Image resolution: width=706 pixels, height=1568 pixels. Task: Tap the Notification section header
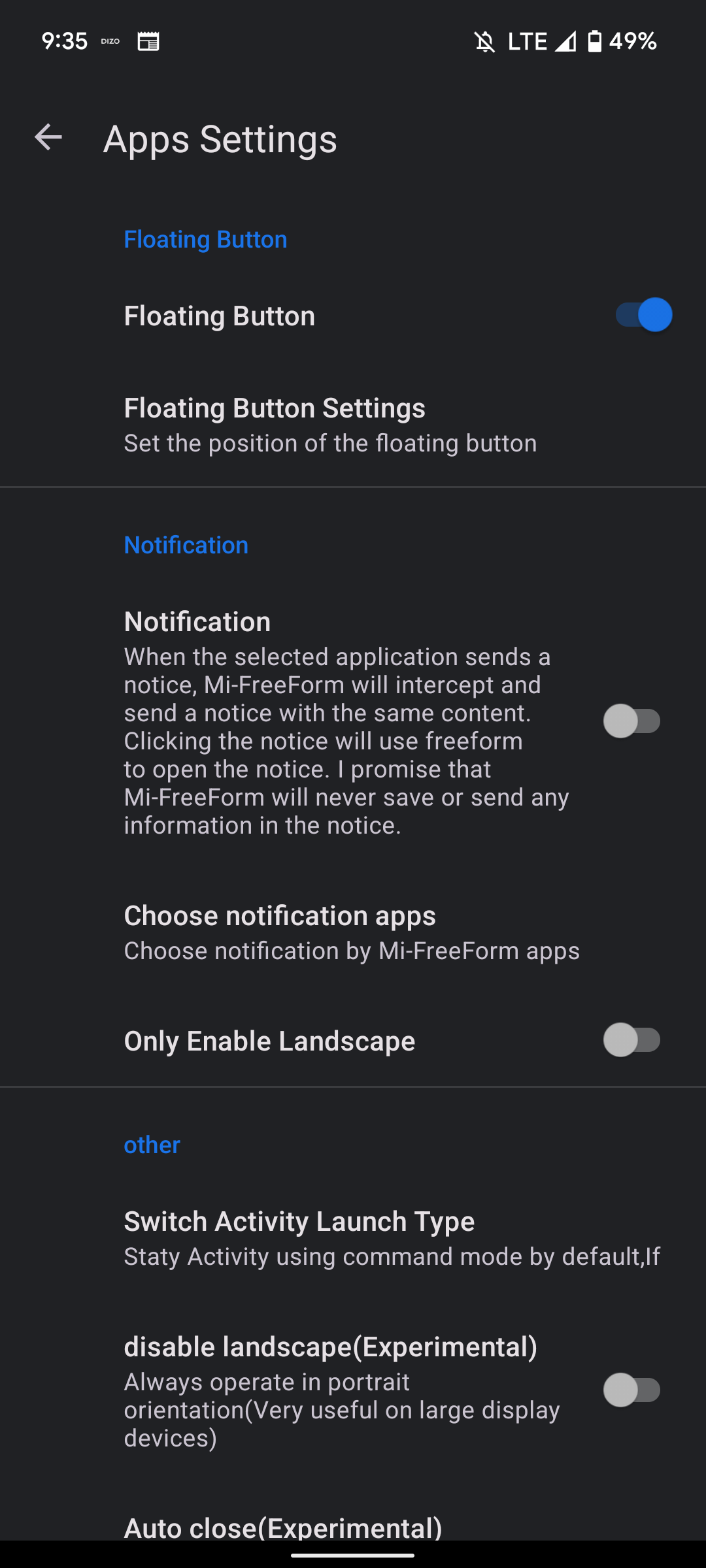(186, 544)
